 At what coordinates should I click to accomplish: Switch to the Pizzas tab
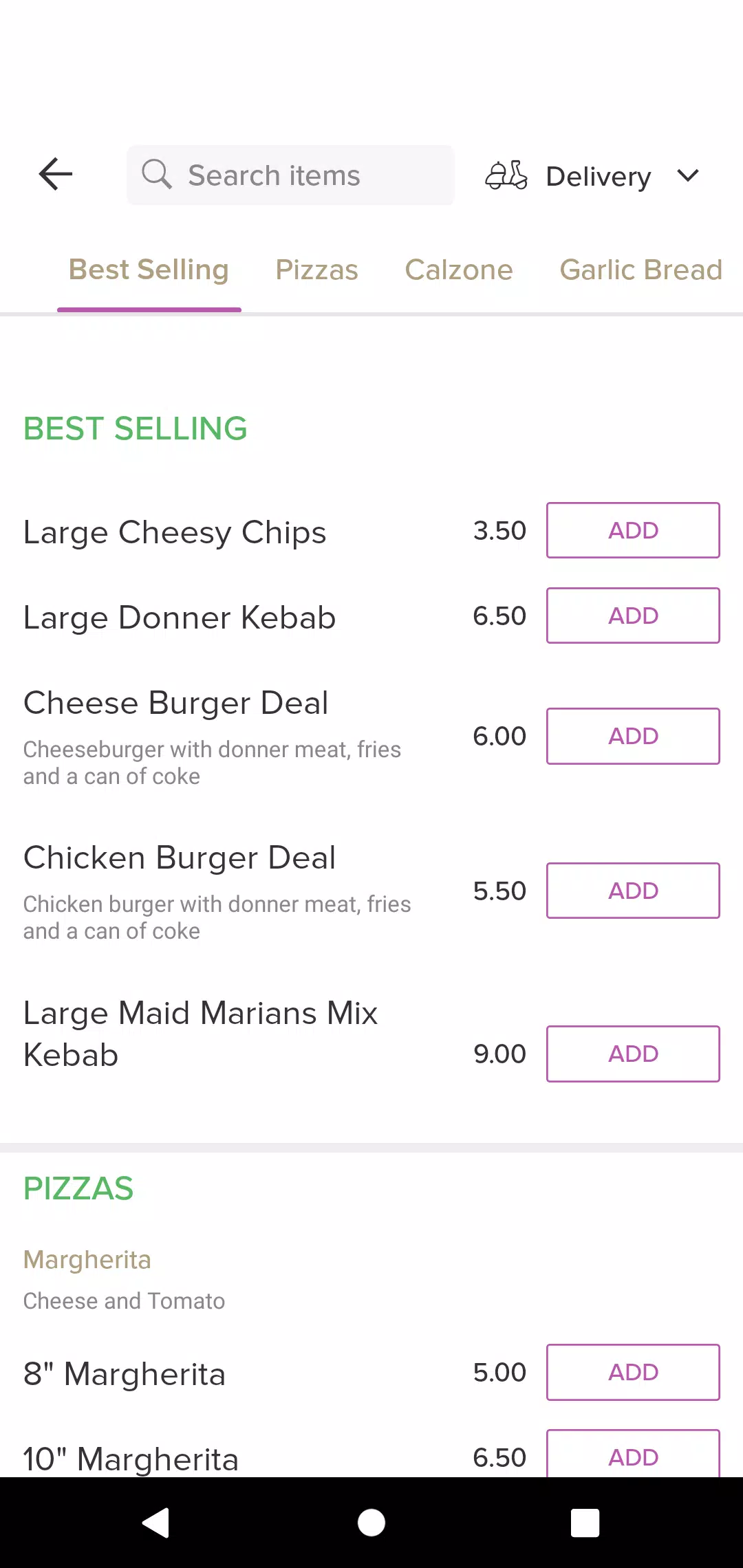[316, 270]
